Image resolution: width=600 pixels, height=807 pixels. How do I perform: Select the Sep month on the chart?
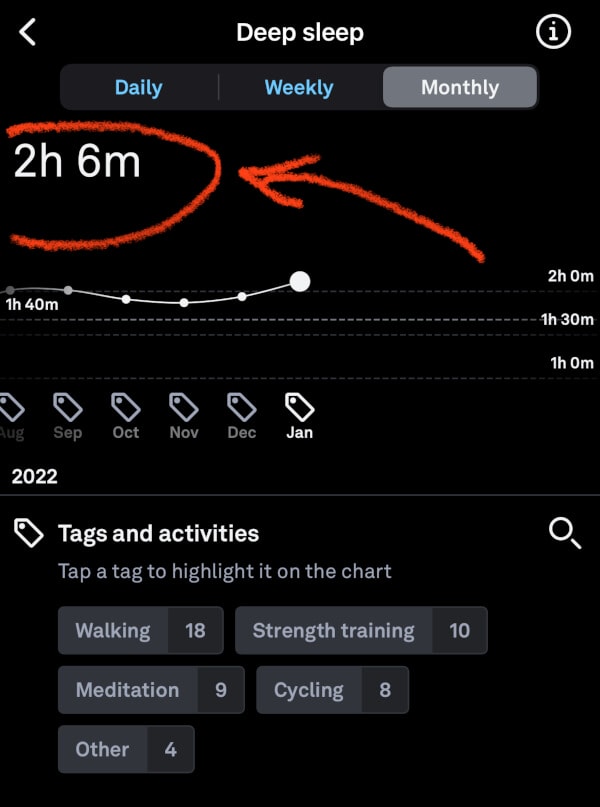68,416
